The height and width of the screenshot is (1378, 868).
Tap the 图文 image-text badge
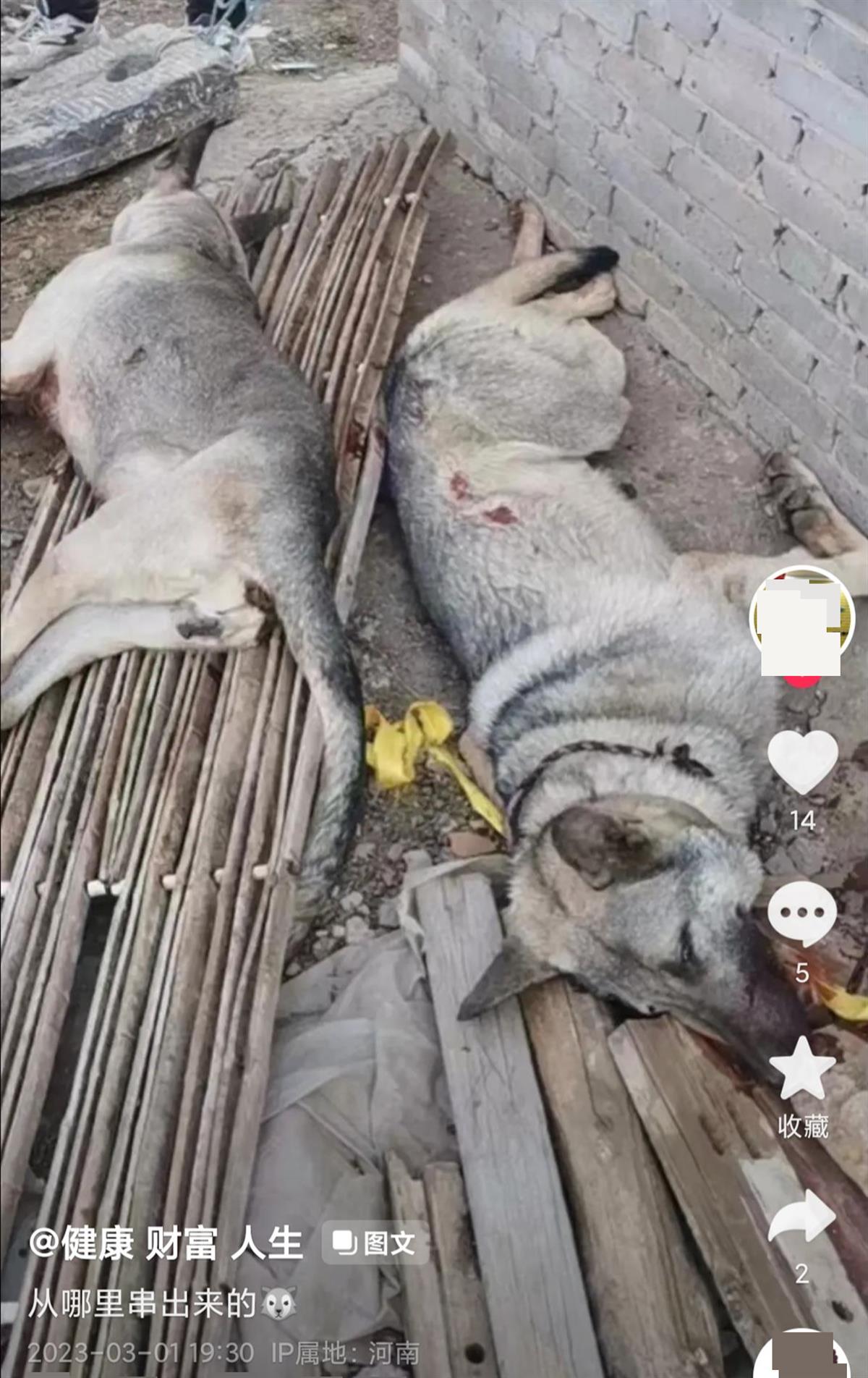[x=374, y=1243]
